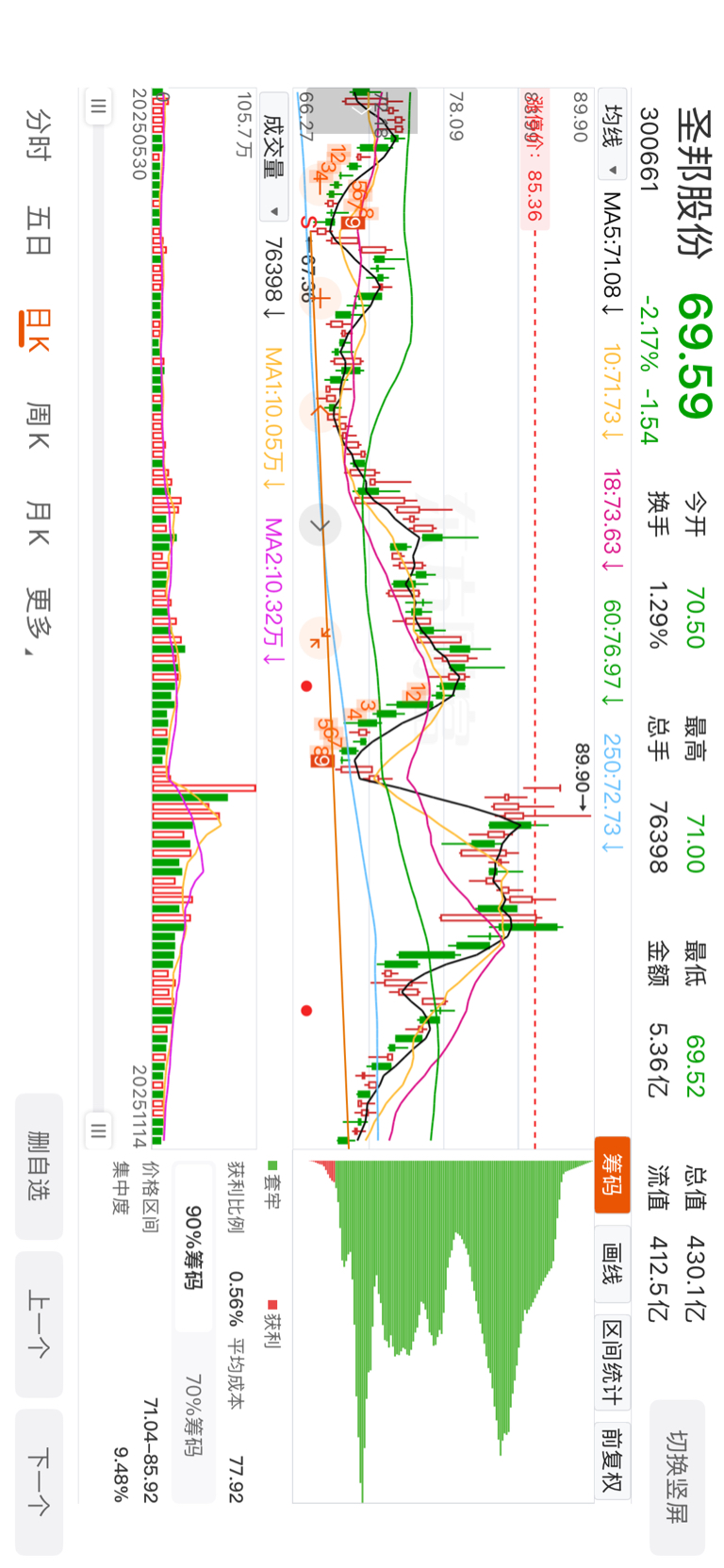Open the 画线 drawing tool

[612, 1265]
